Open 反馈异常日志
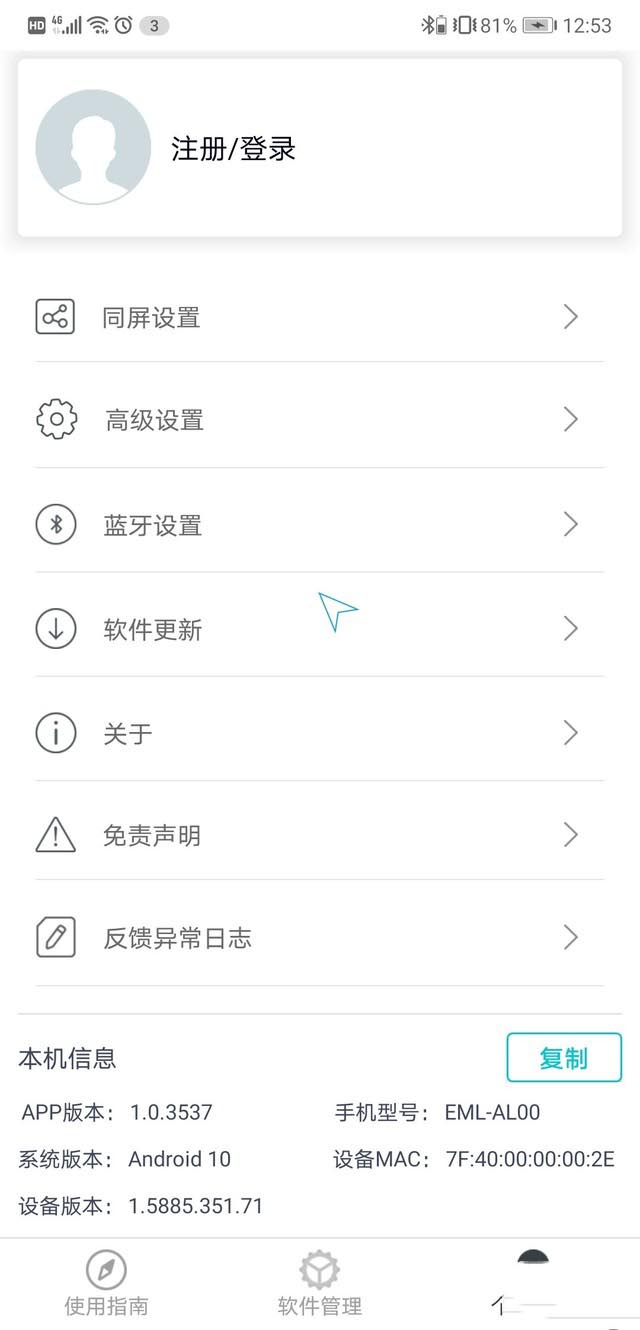Screen dimensions: 640x1330 click(x=319, y=938)
